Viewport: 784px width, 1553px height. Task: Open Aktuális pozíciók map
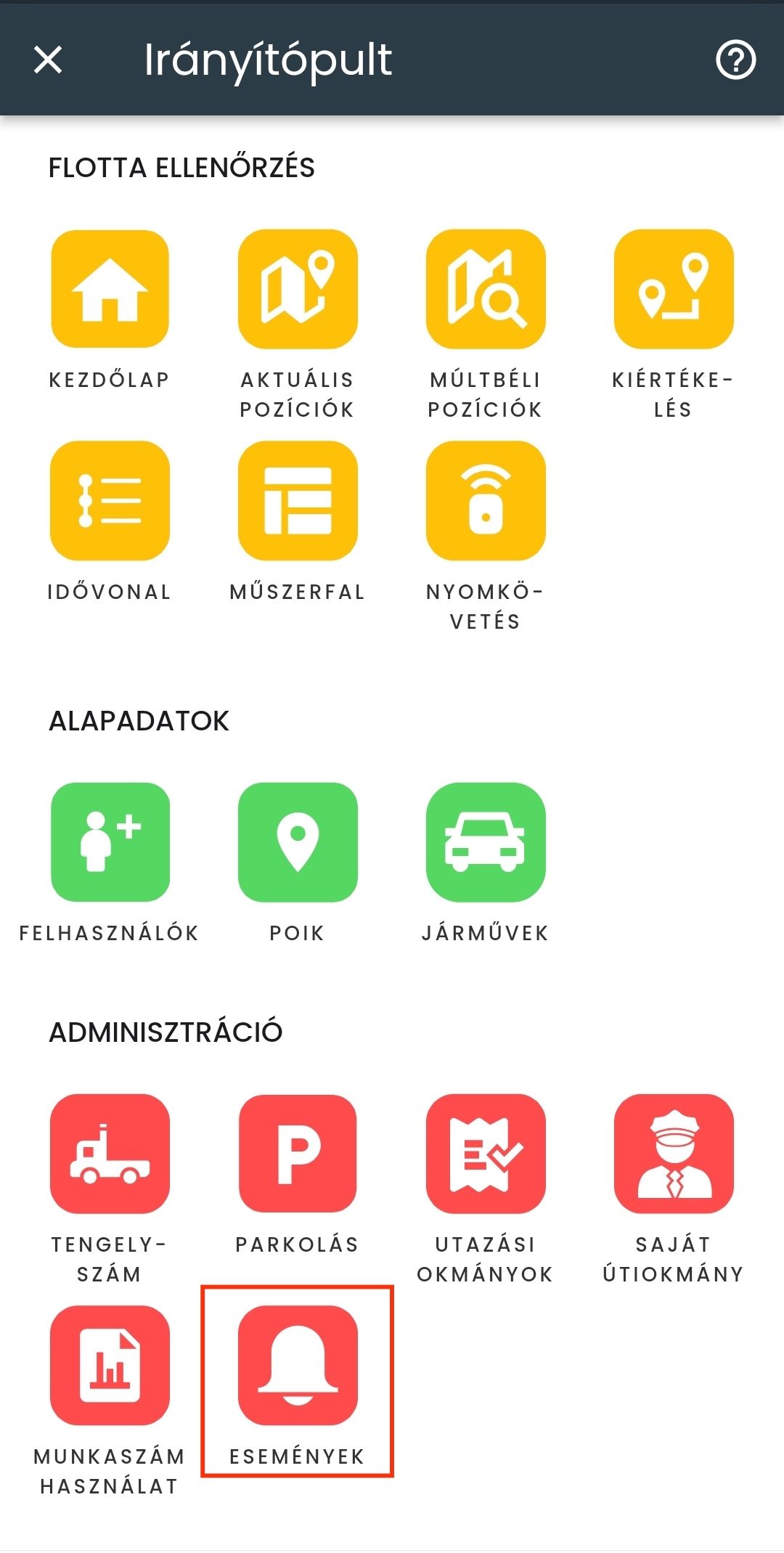point(298,289)
